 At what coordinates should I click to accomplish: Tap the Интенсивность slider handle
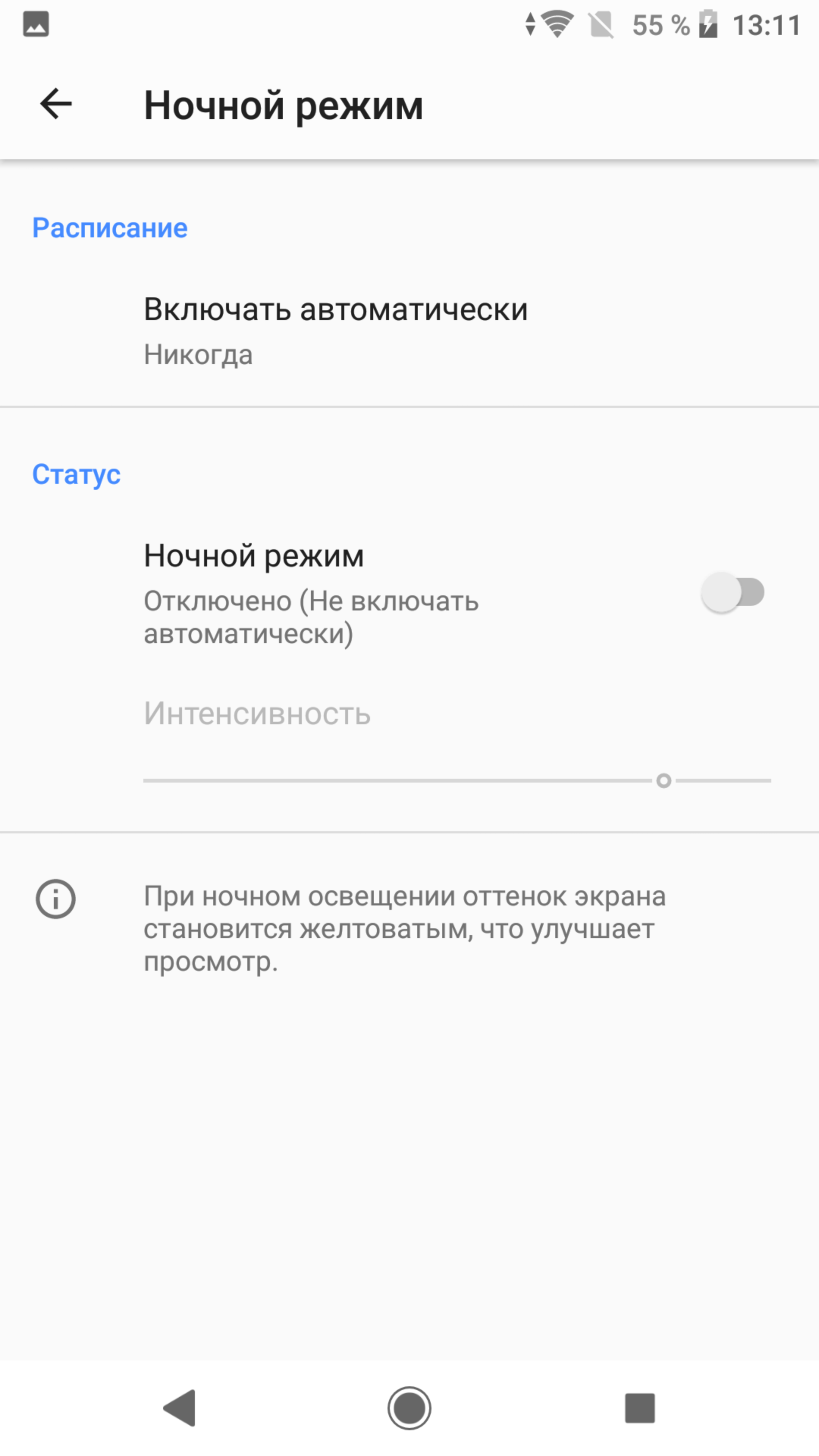coord(664,781)
